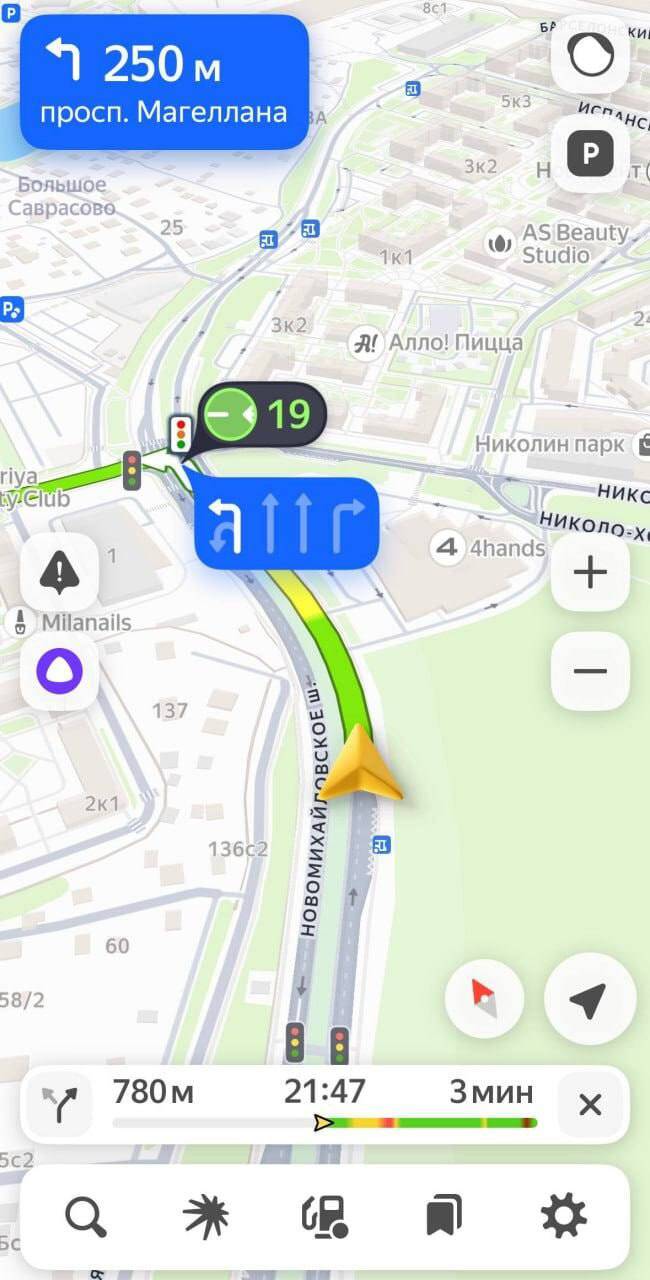Viewport: 650px width, 1280px height.
Task: Open the search magnifier
Action: [x=86, y=1216]
